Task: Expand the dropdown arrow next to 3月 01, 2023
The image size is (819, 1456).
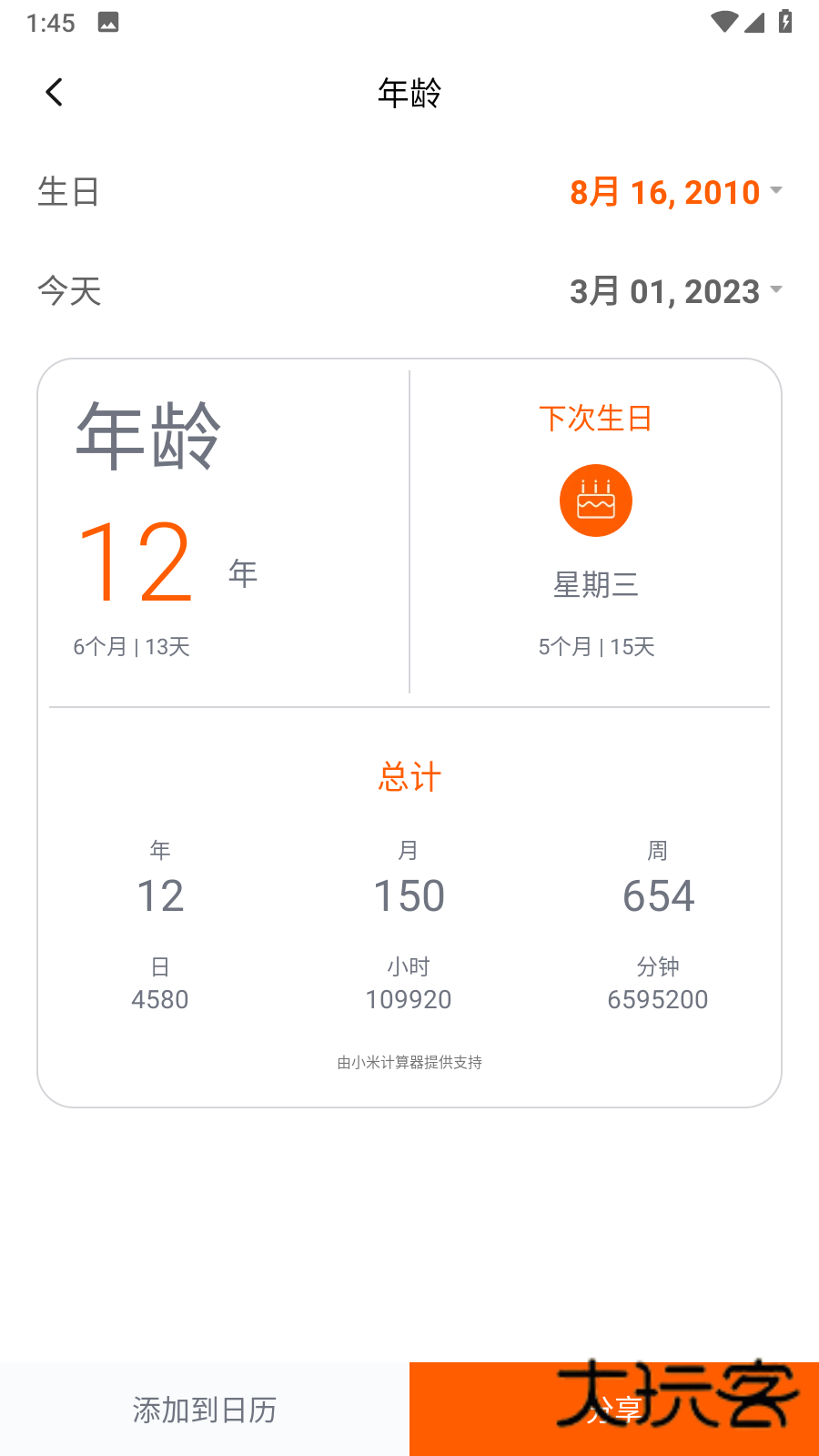Action: click(x=778, y=291)
